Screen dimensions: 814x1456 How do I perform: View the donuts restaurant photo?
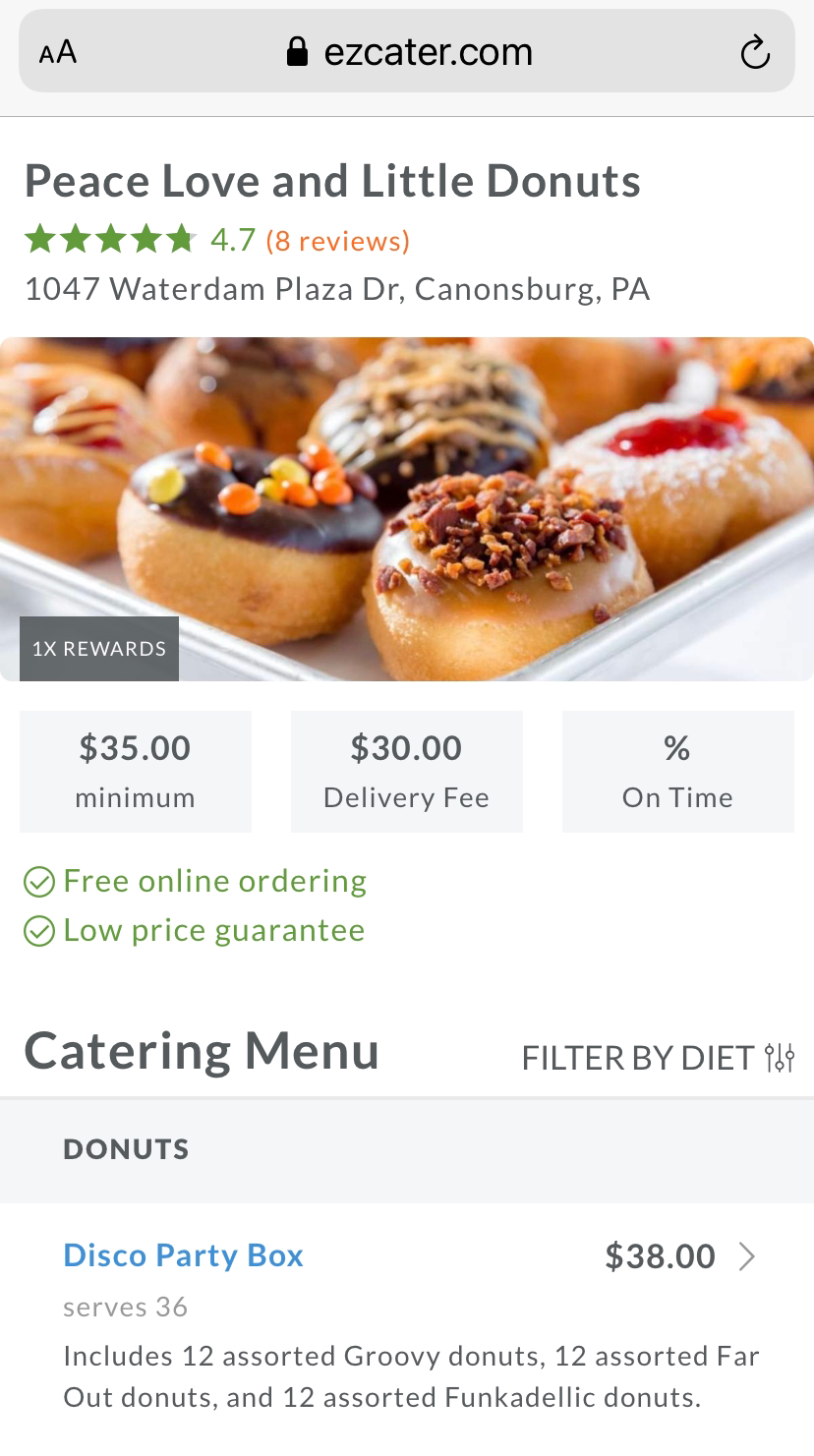(407, 508)
